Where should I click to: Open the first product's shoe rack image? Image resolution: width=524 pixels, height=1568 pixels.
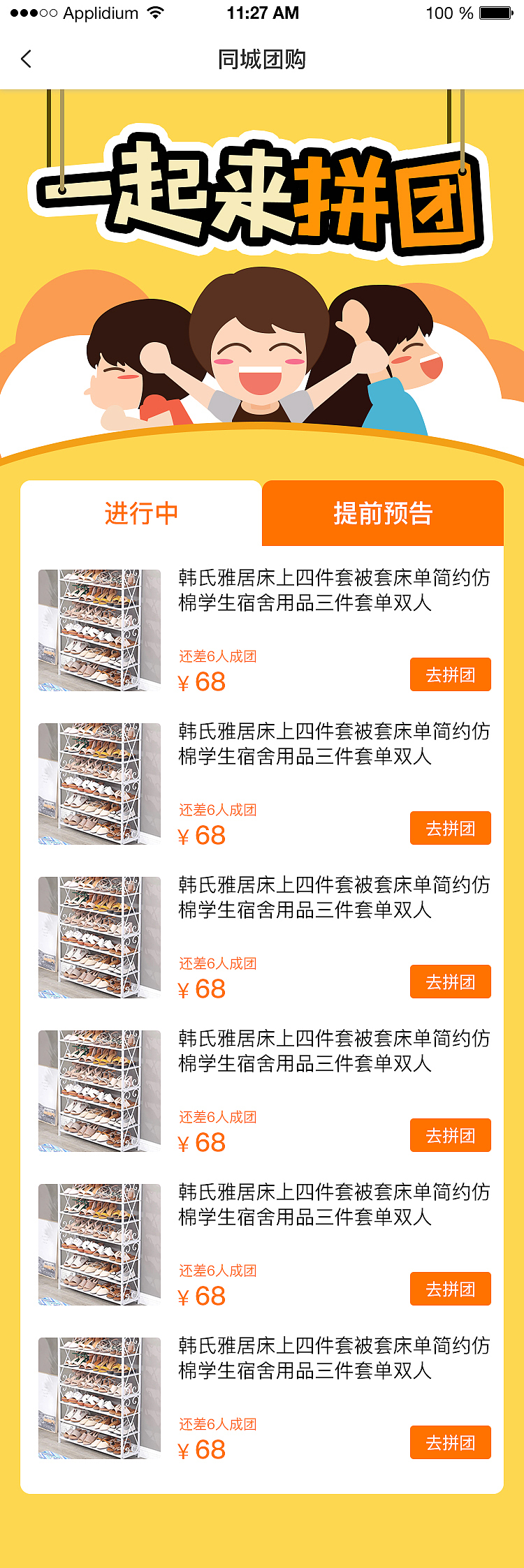99,630
